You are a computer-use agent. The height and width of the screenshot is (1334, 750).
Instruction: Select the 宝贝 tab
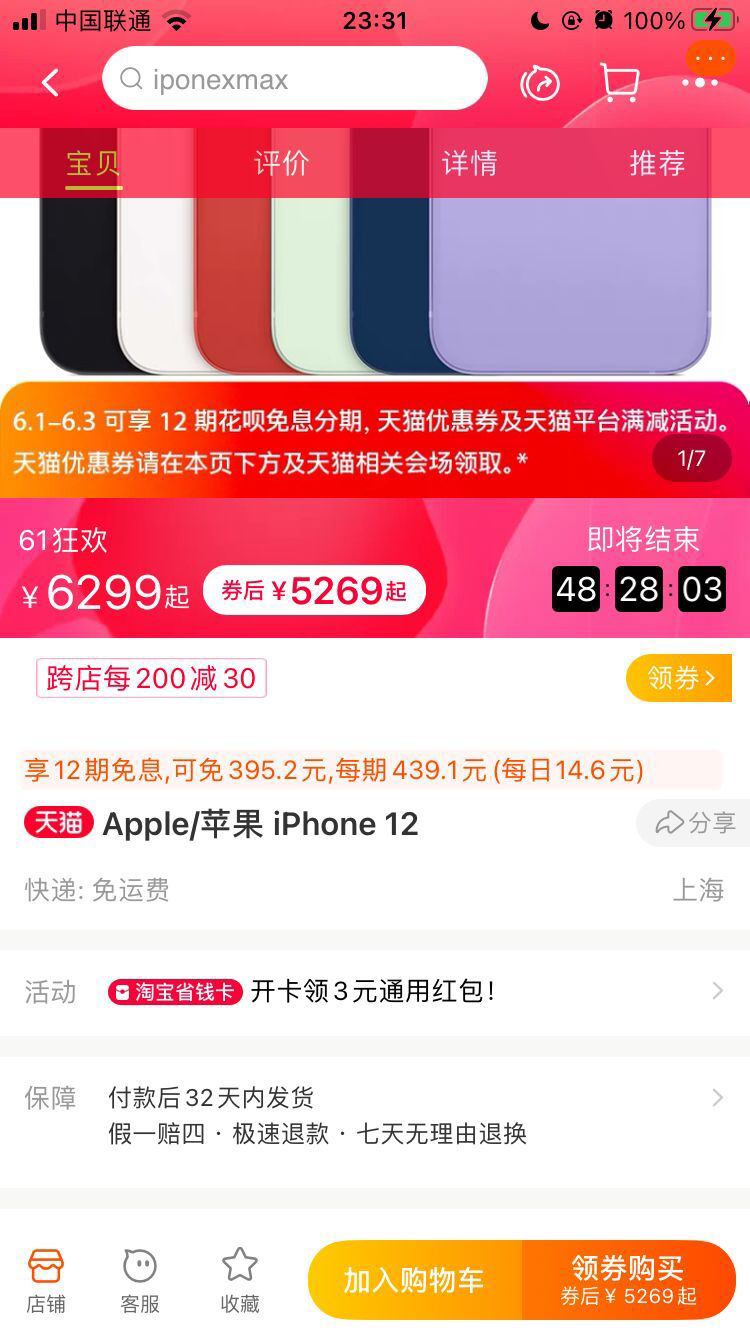click(94, 163)
